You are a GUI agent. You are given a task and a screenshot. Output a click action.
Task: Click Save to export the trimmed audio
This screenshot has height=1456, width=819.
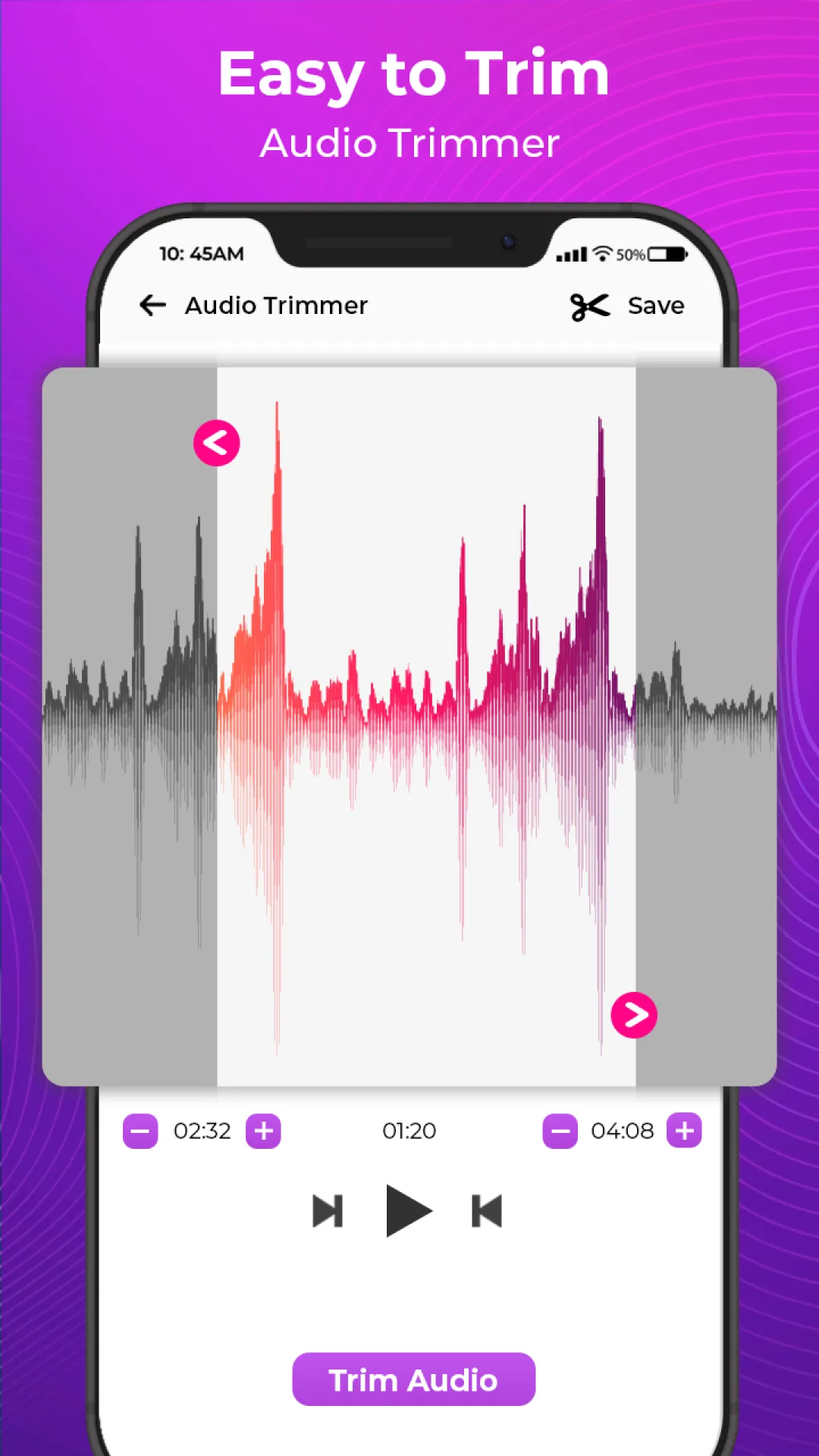point(655,306)
